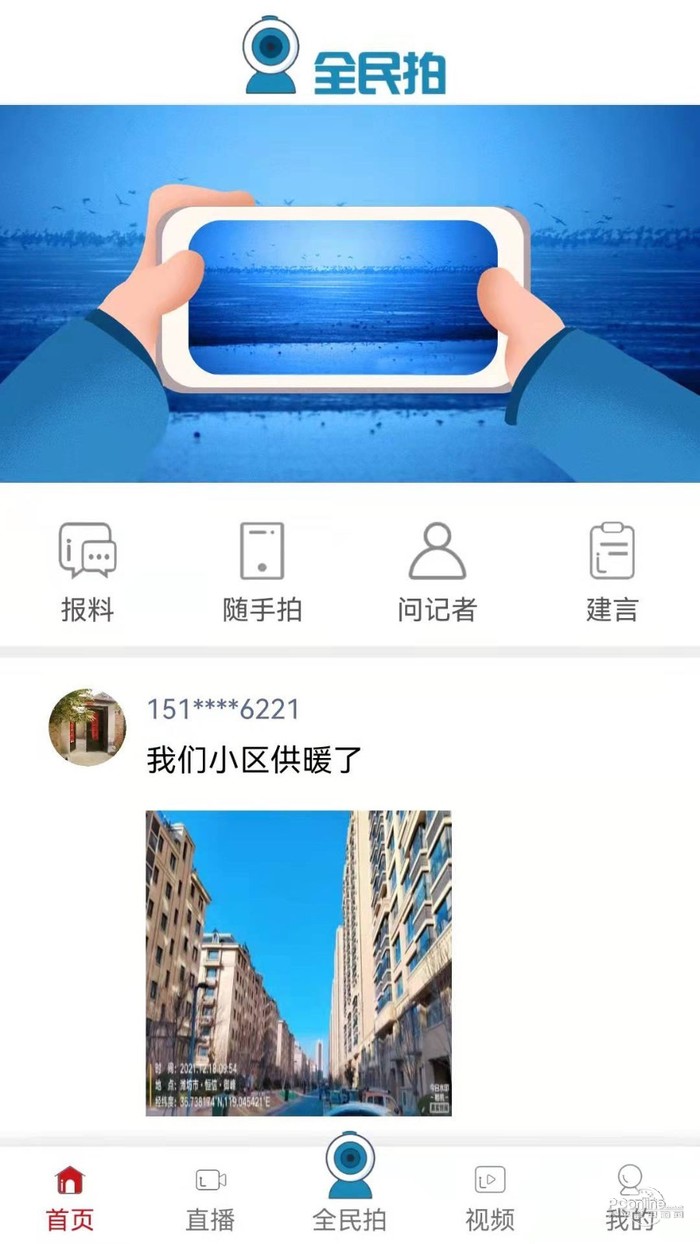This screenshot has height=1244, width=700.
Task: Enlarge the street photo in the post
Action: pyautogui.click(x=298, y=963)
